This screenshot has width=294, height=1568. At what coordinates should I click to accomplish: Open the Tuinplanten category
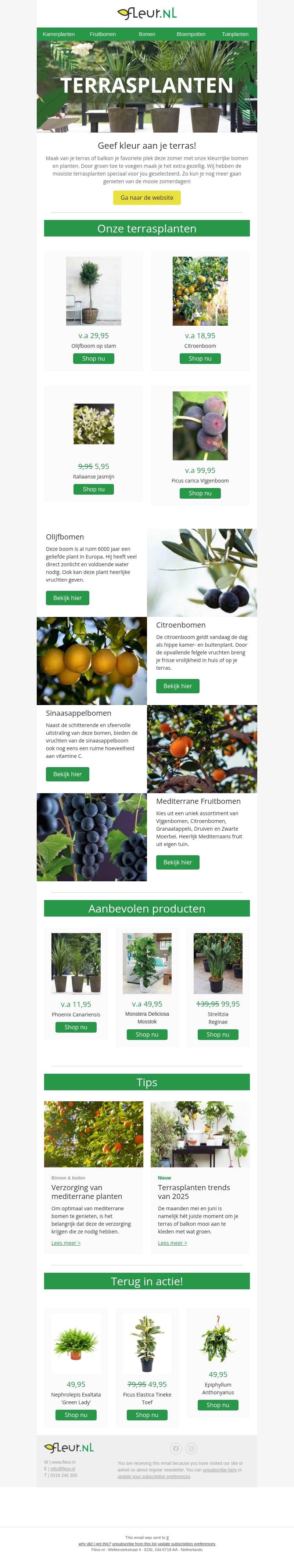[235, 34]
